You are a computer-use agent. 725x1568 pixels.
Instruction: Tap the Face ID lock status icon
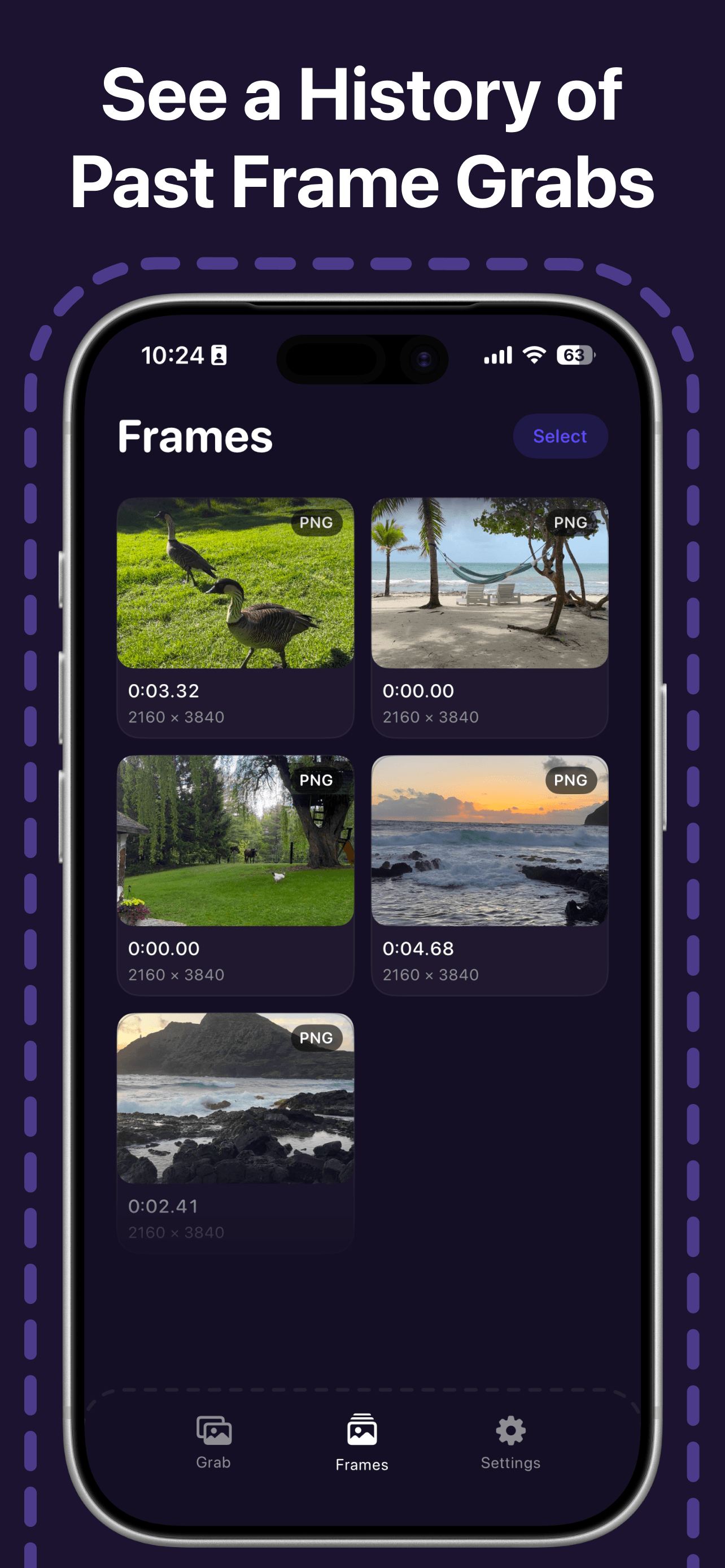coord(219,355)
